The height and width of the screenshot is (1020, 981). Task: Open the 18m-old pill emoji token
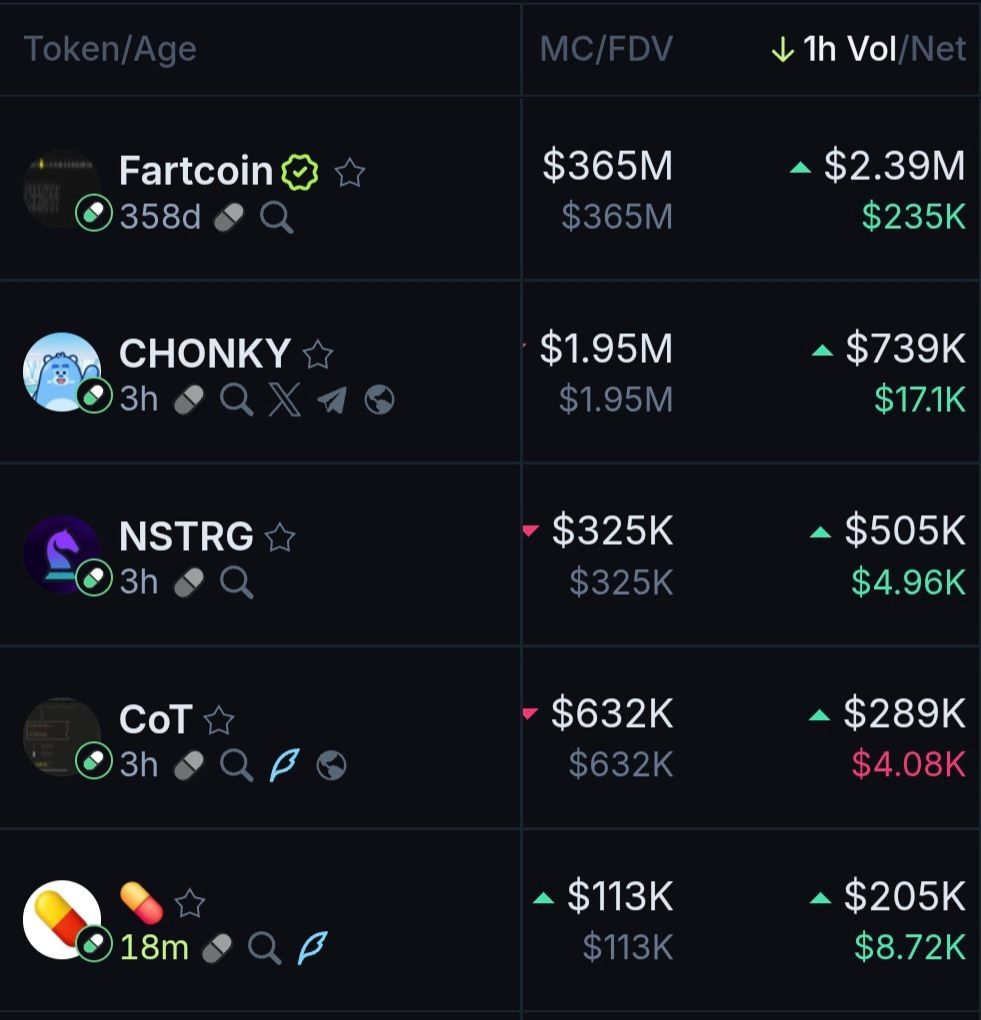141,903
